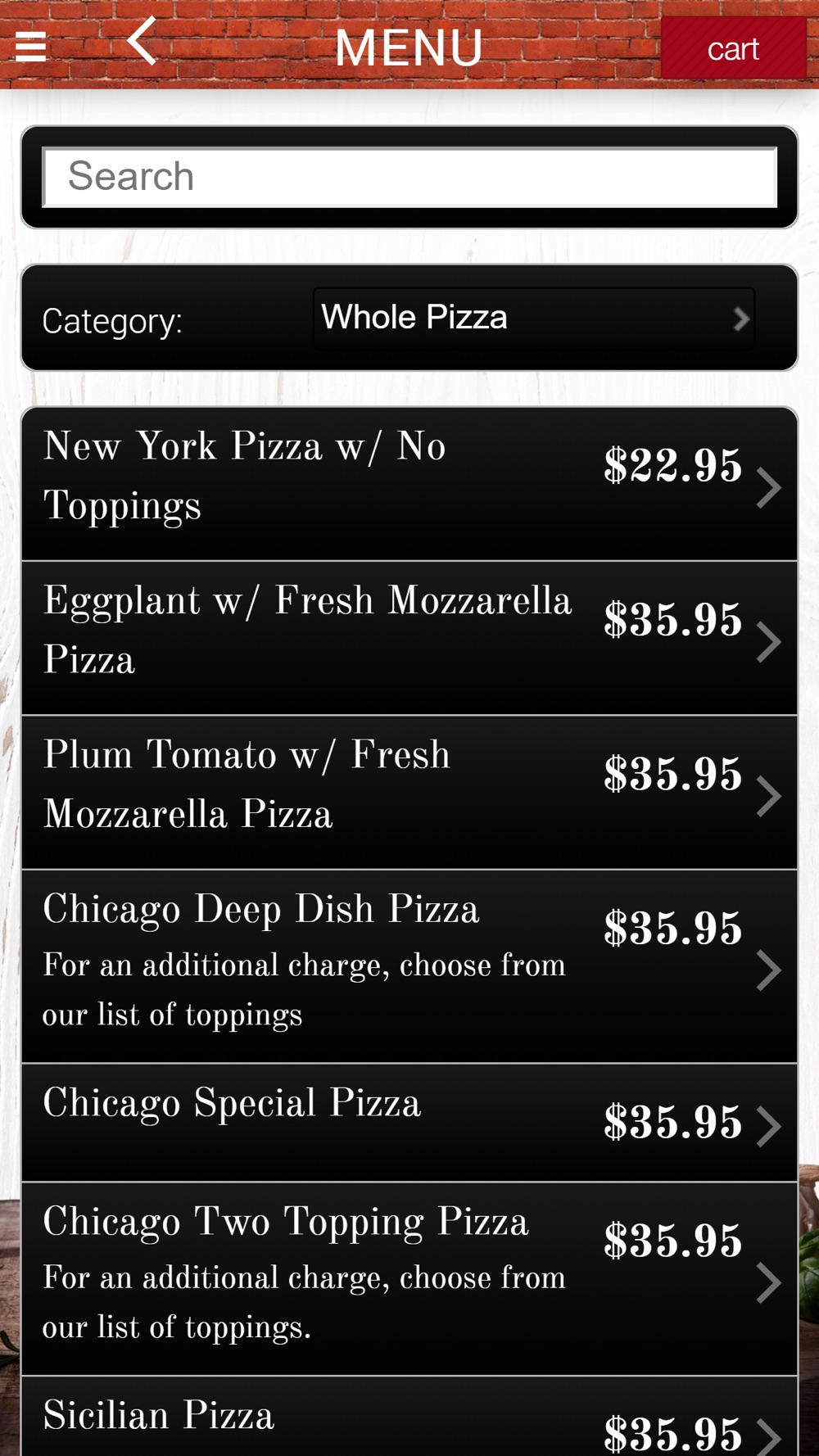Screen dimensions: 819x1456
Task: Go back with the arrow icon
Action: [143, 40]
